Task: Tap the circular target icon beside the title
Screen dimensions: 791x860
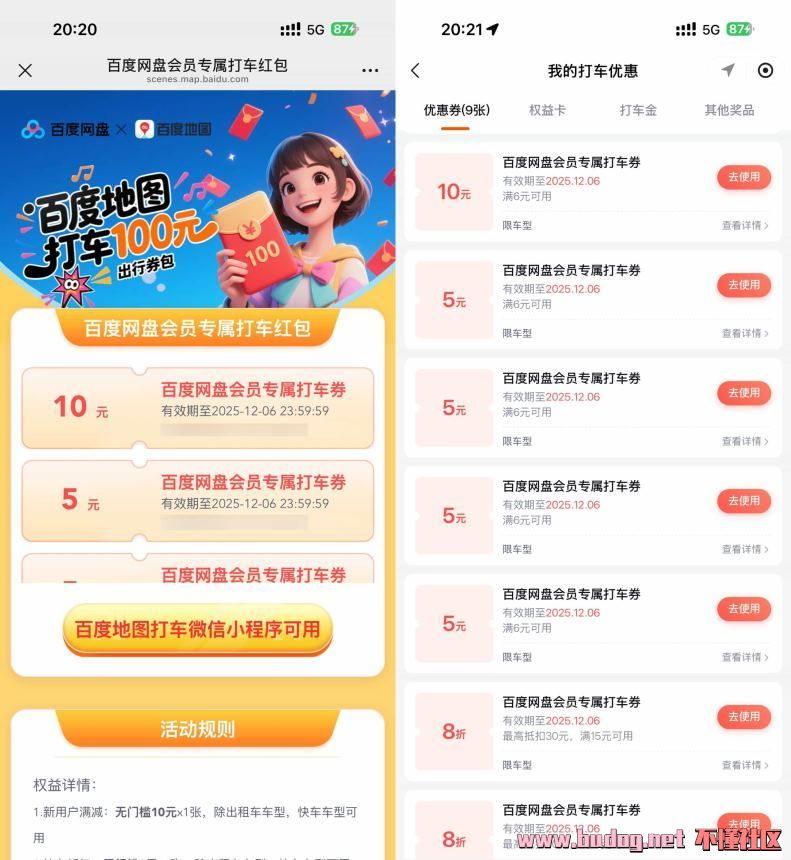Action: (765, 70)
